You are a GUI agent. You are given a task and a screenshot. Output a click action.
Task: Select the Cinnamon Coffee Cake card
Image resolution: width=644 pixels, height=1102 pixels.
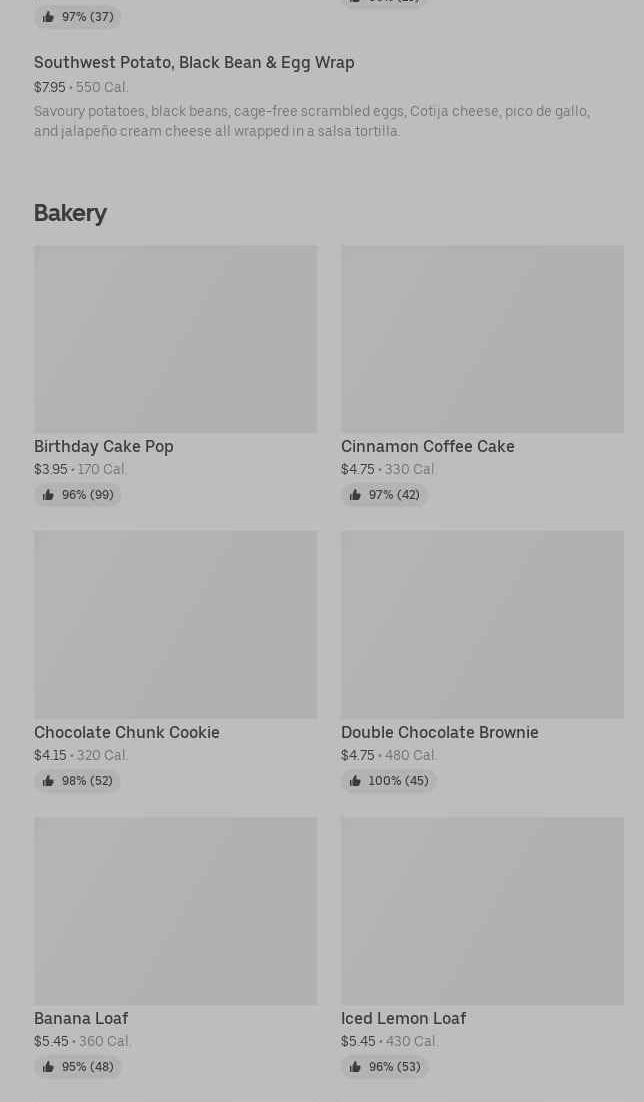click(x=482, y=375)
